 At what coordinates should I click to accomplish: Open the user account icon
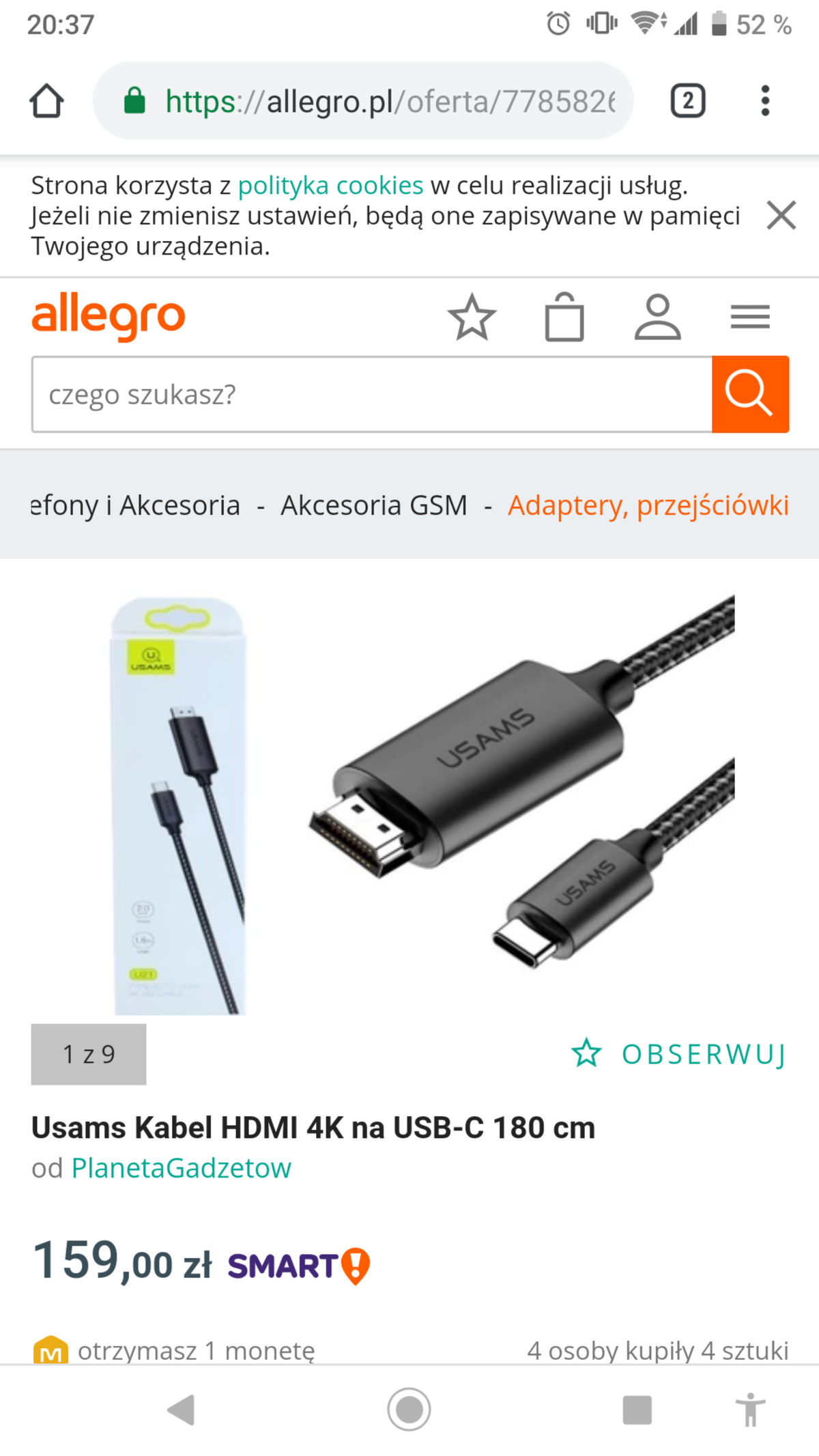coord(657,317)
